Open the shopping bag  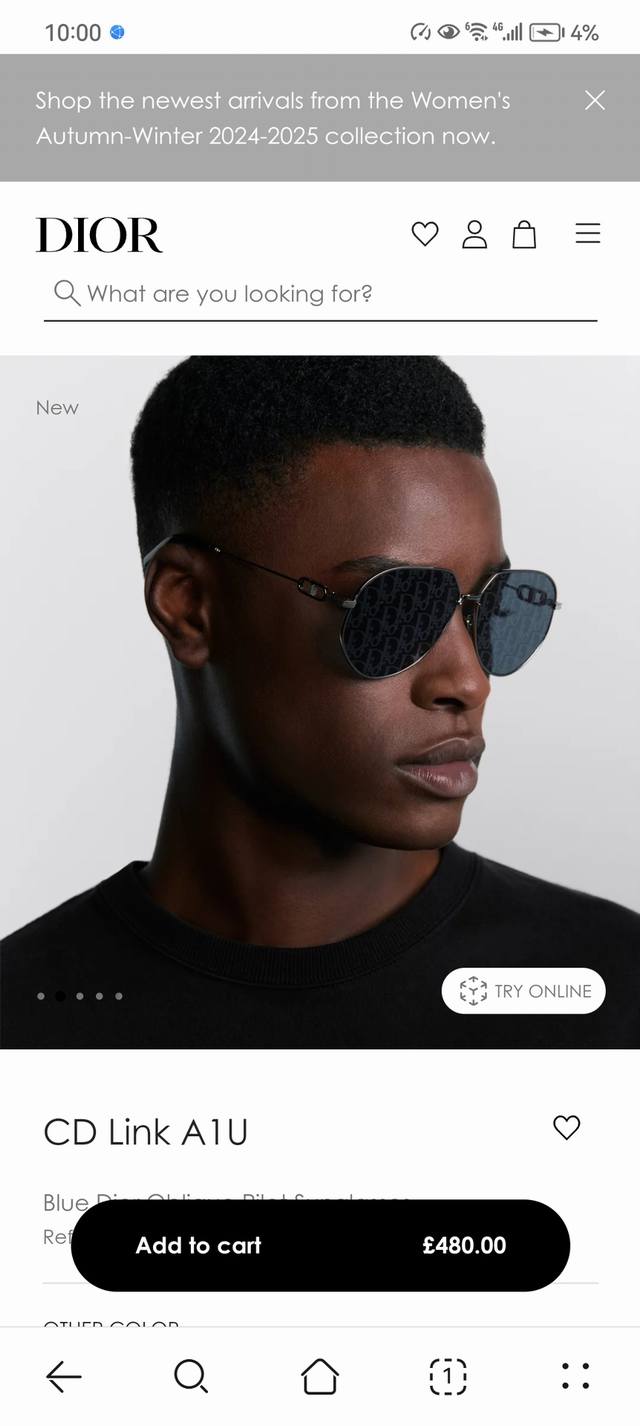coord(524,234)
